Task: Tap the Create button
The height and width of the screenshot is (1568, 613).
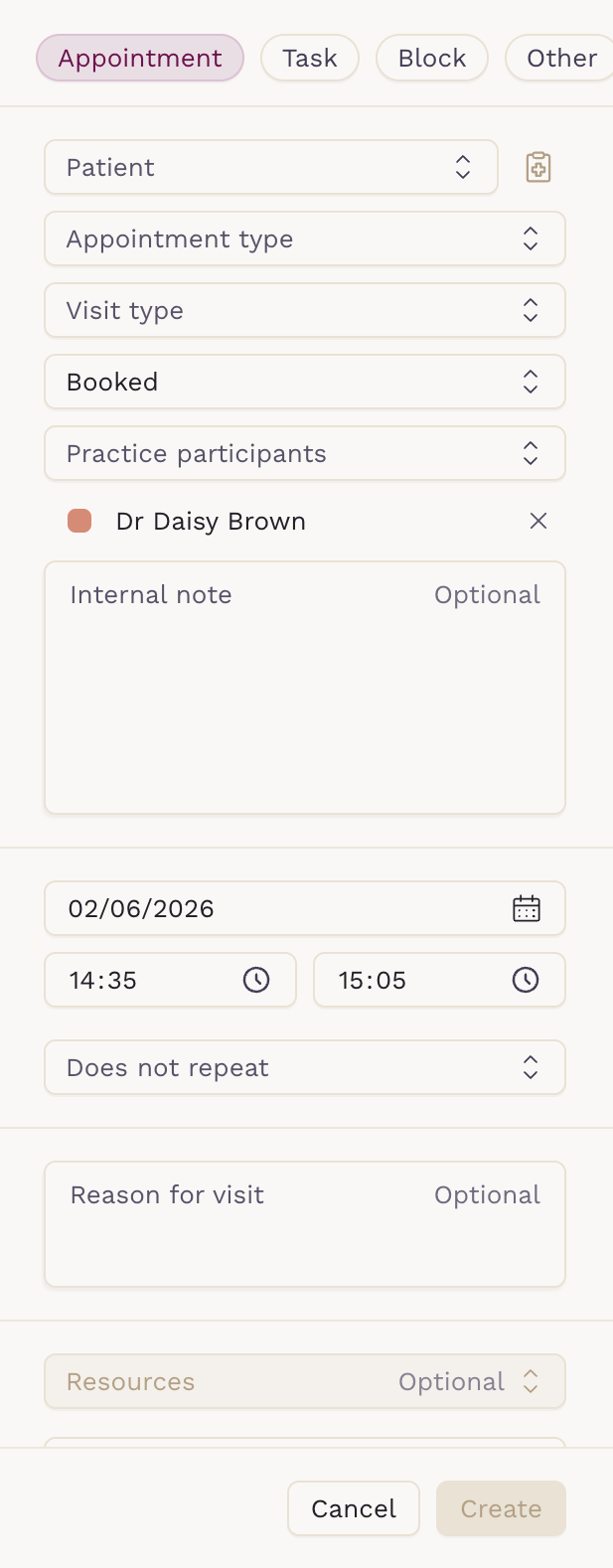Action: click(501, 1508)
